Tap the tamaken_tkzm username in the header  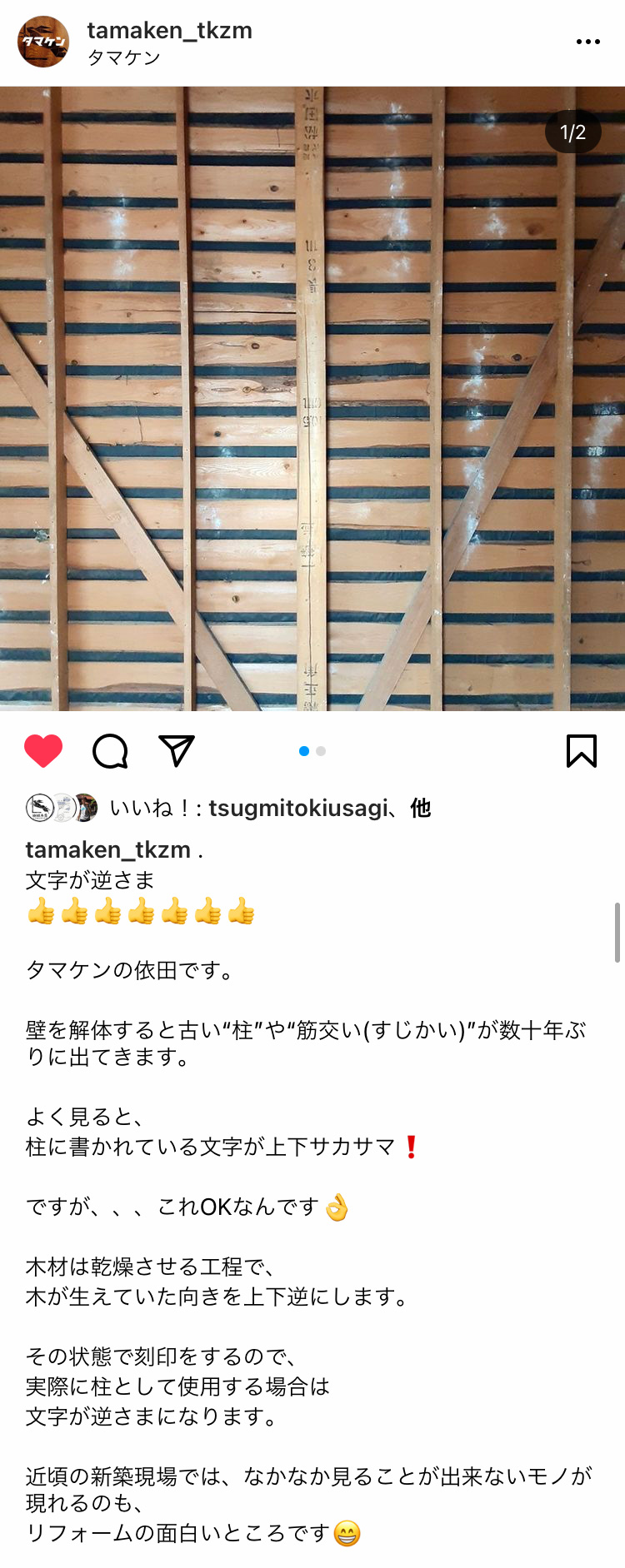[169, 31]
